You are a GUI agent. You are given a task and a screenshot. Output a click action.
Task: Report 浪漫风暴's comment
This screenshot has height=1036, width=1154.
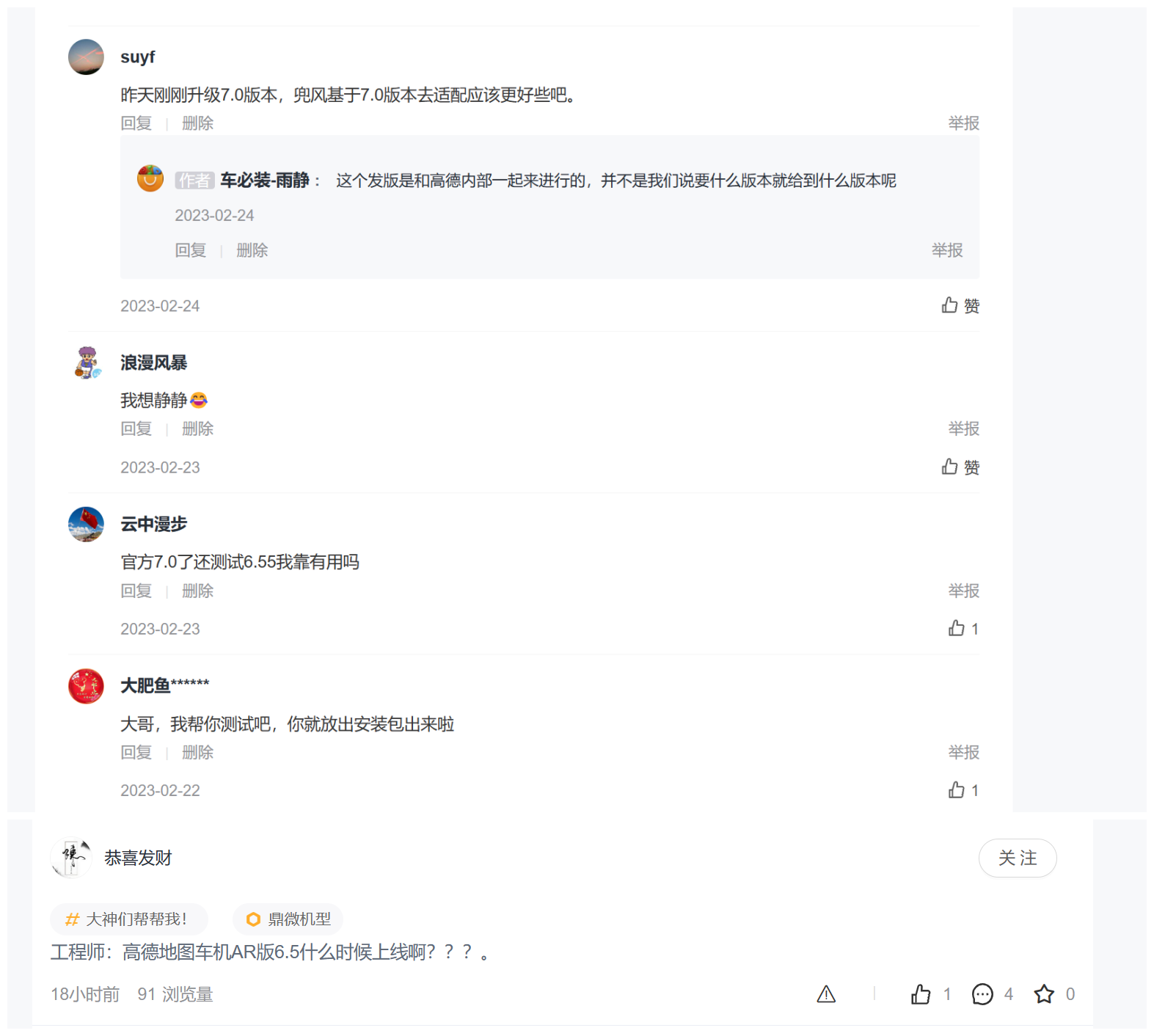click(x=963, y=428)
